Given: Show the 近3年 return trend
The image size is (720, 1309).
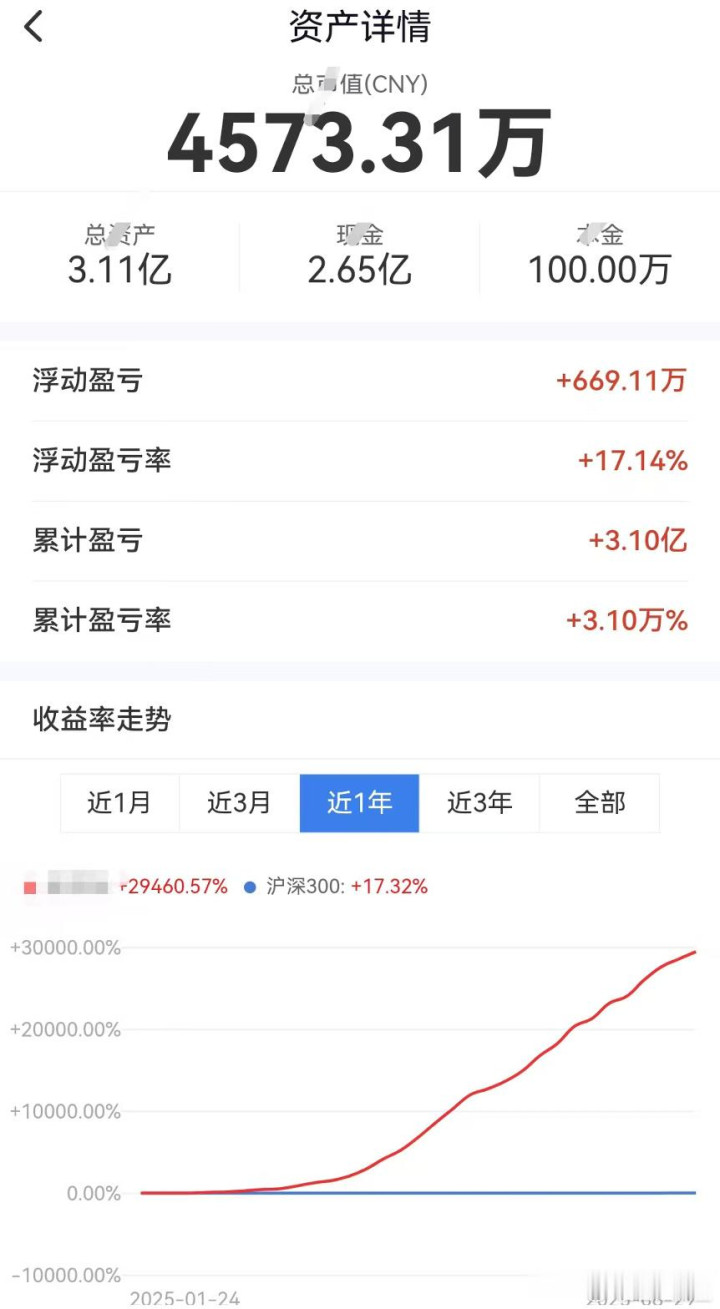Looking at the screenshot, I should coord(480,803).
